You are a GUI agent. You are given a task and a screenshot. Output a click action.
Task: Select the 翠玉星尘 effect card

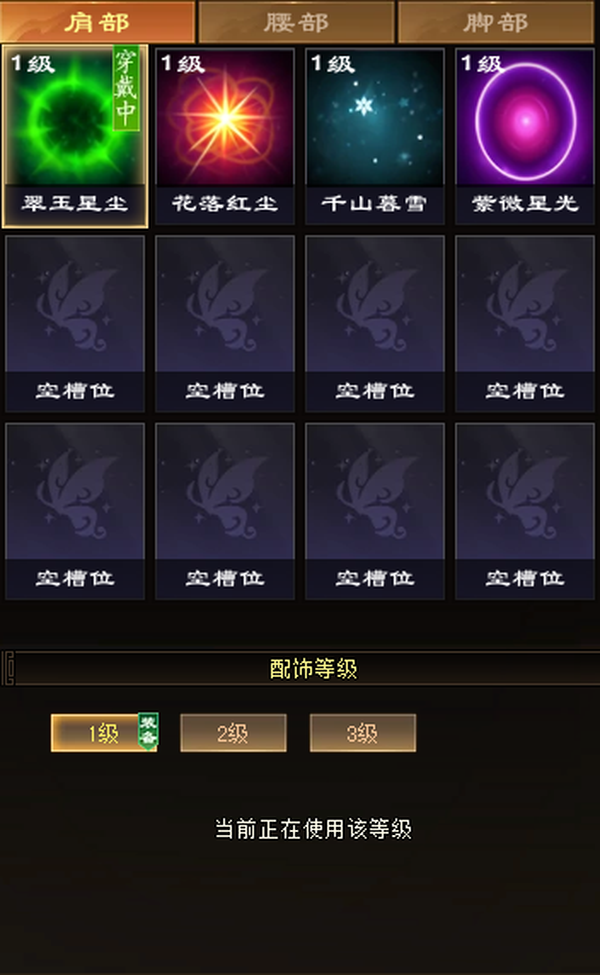(75, 136)
